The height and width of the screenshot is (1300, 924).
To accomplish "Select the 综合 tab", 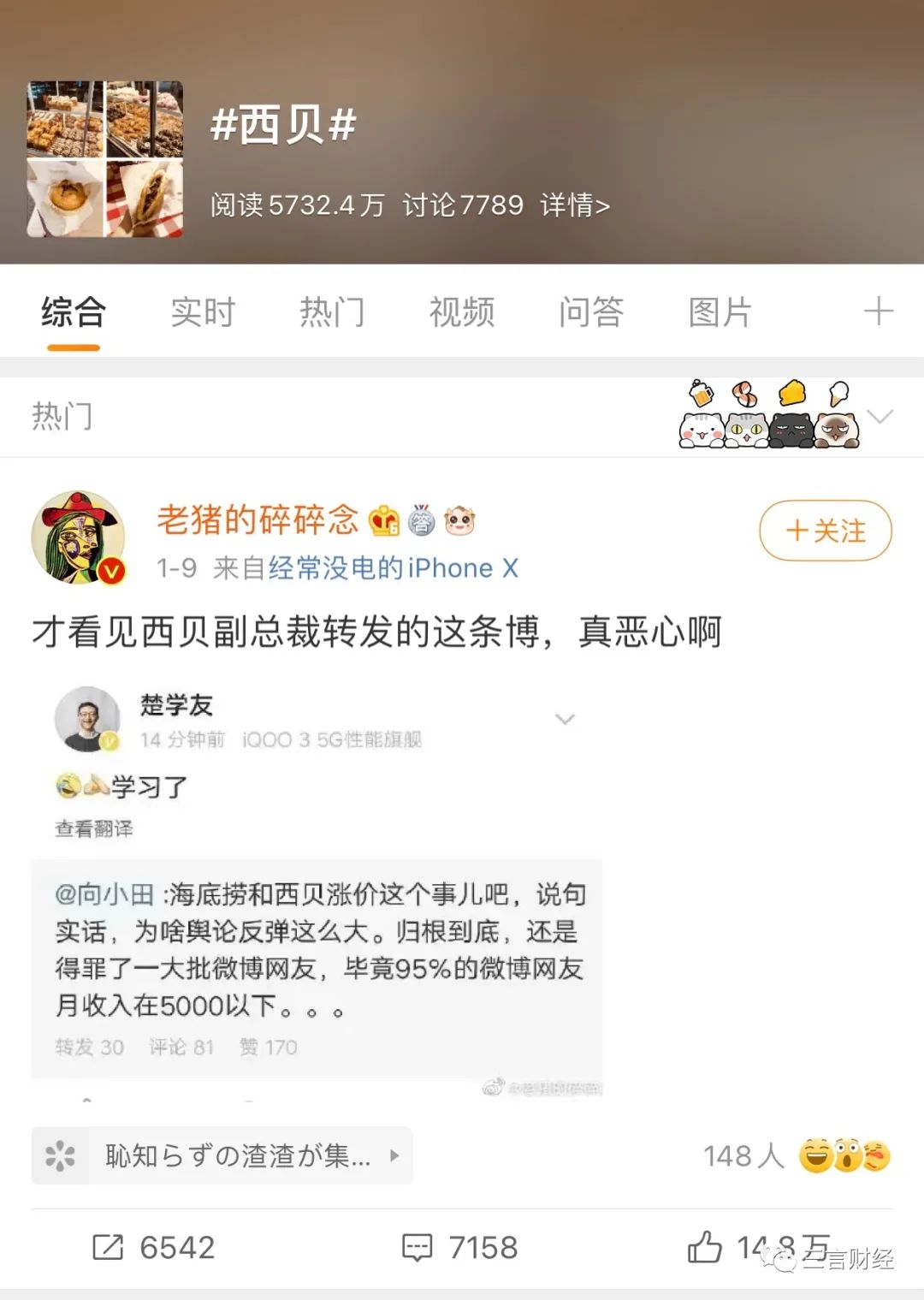I will pos(74,312).
